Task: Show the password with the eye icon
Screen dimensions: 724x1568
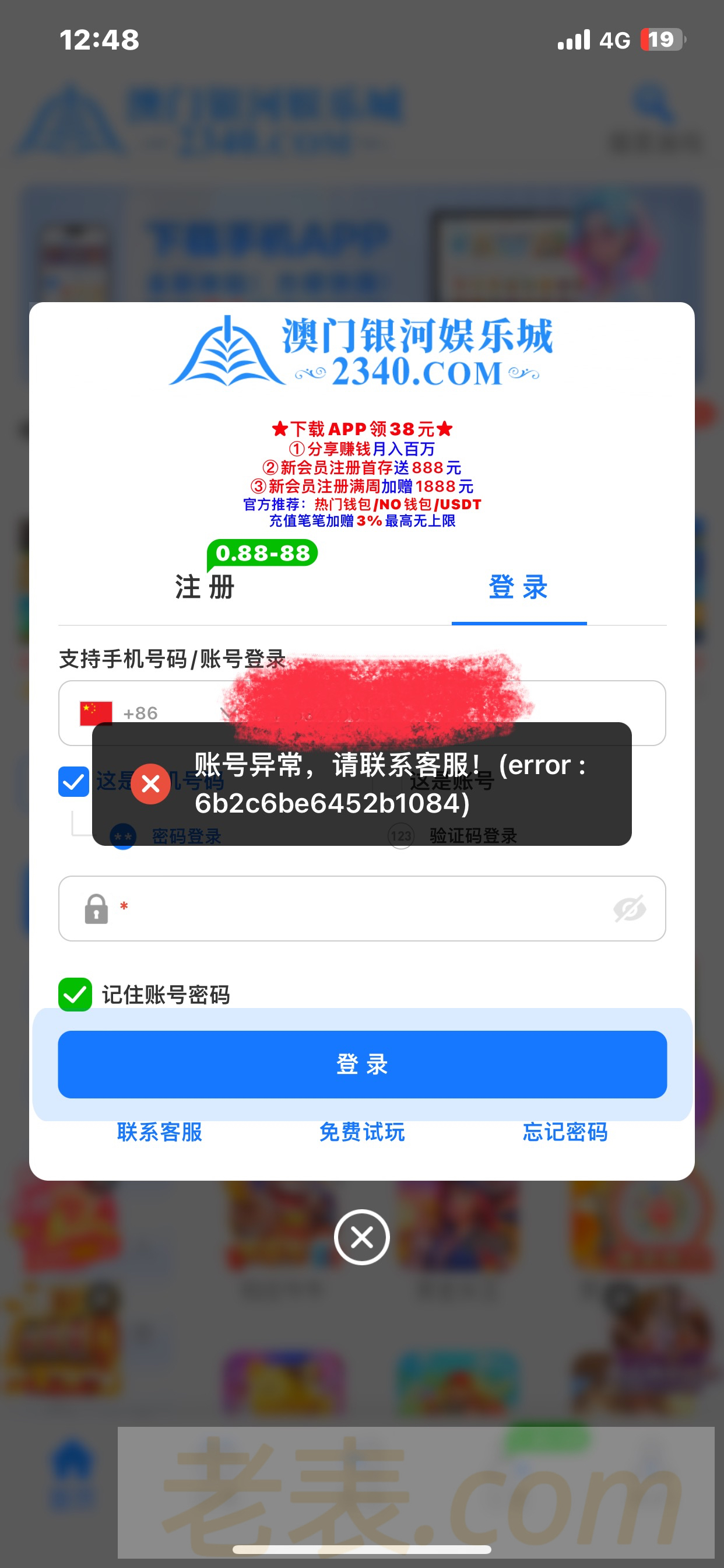Action: 629,909
